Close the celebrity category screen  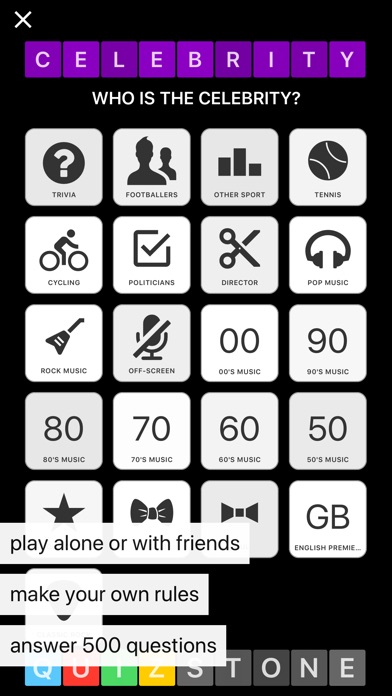(23, 20)
